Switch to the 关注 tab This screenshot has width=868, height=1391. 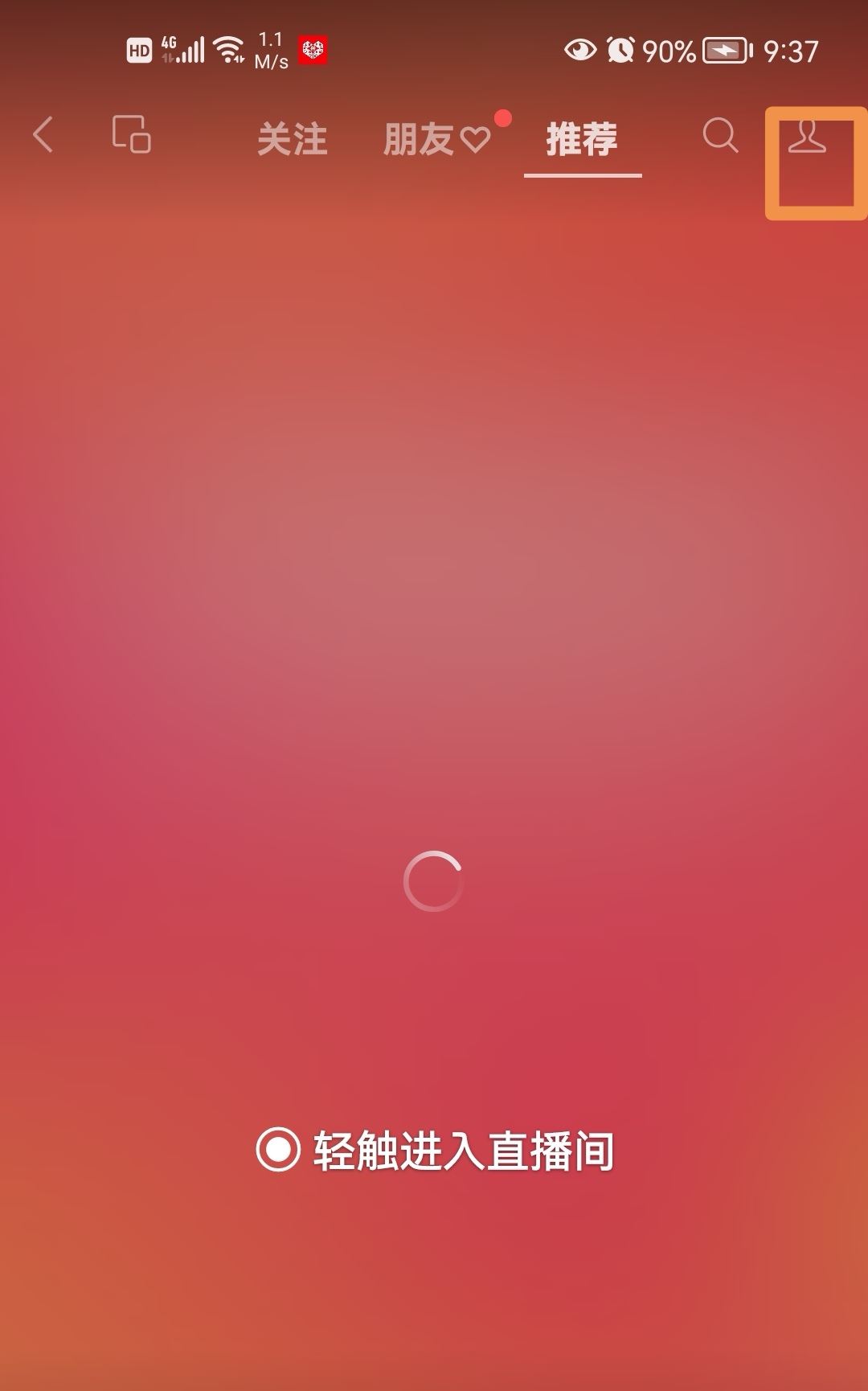click(293, 139)
